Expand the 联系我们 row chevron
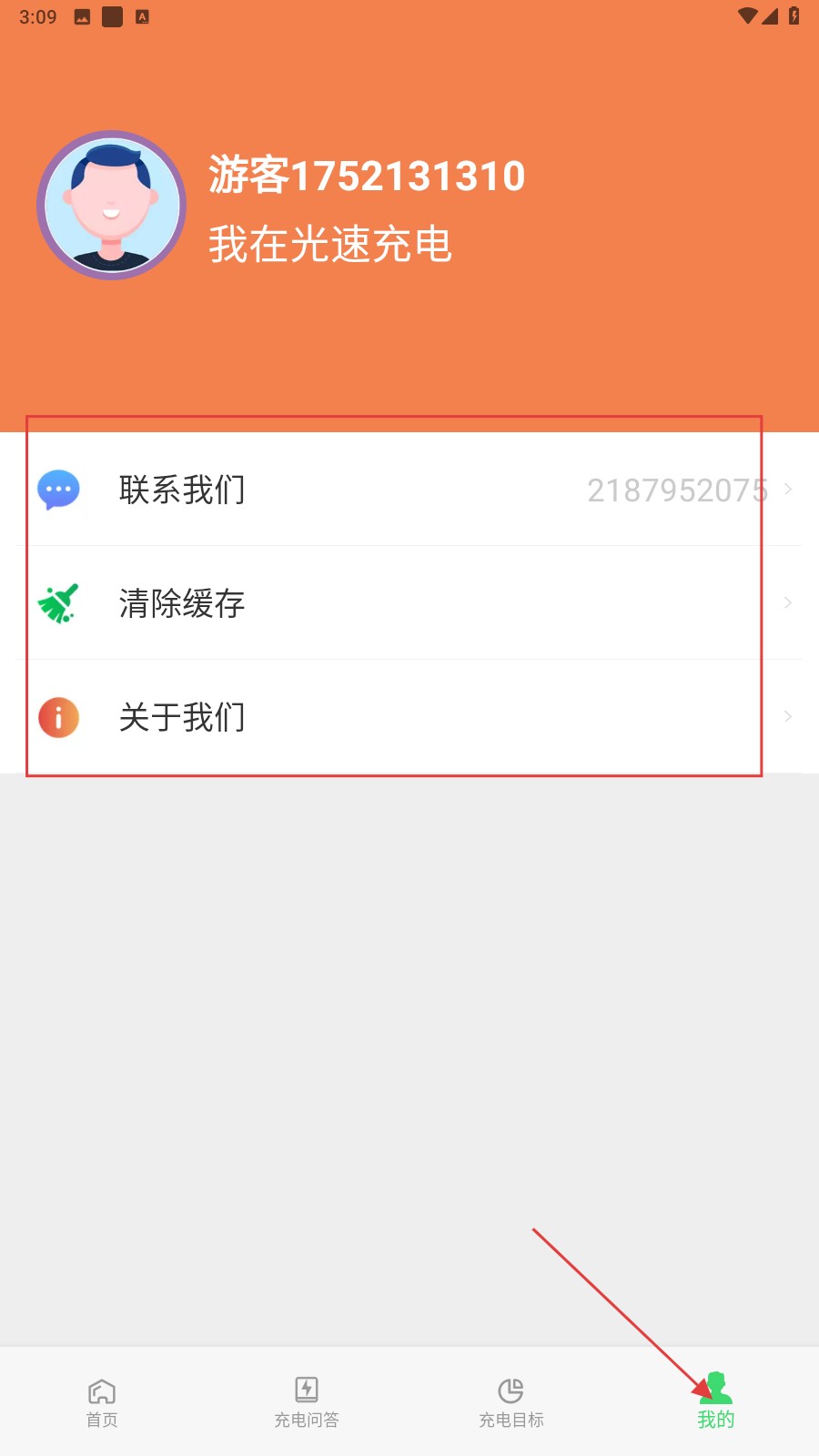The image size is (819, 1456). pyautogui.click(x=786, y=490)
